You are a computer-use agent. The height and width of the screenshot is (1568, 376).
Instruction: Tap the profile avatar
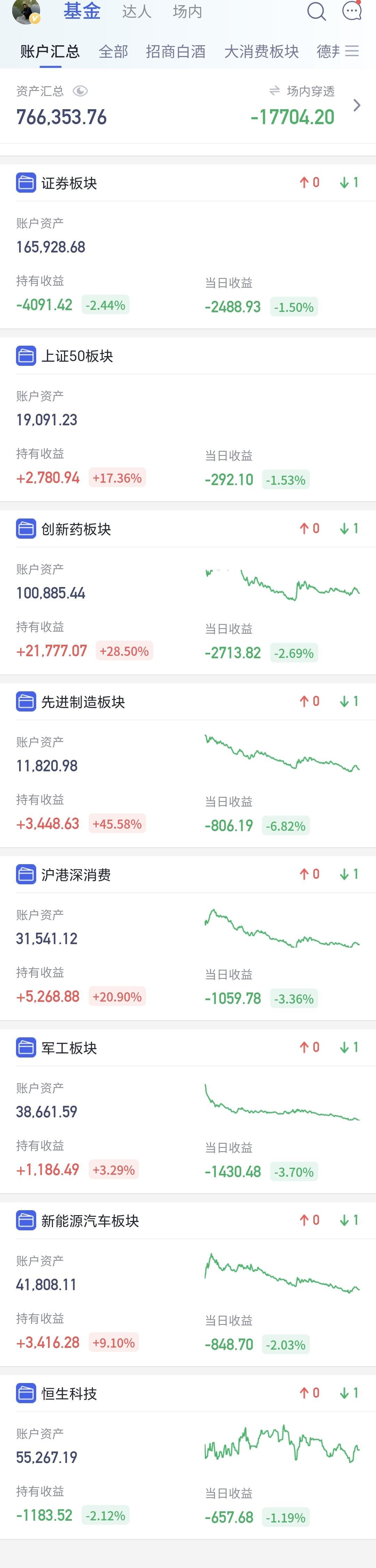coord(26,11)
